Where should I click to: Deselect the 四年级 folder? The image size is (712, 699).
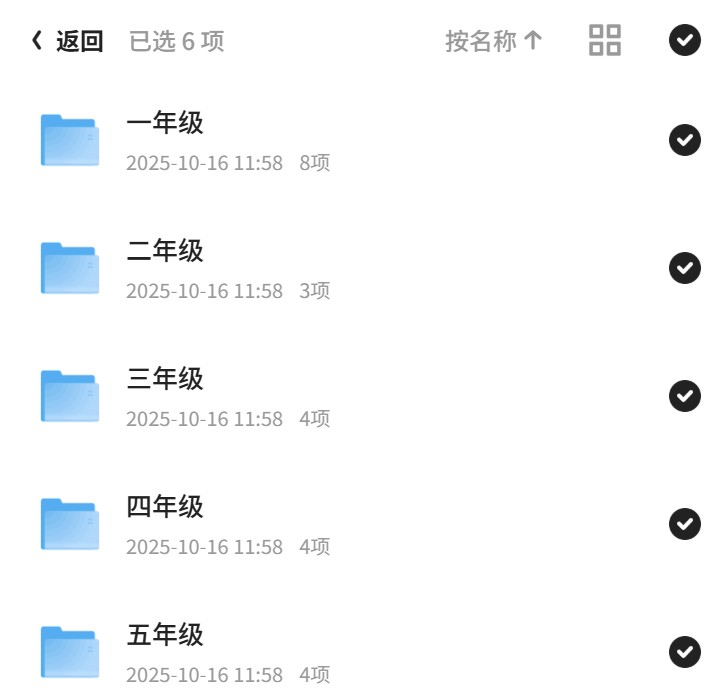685,524
